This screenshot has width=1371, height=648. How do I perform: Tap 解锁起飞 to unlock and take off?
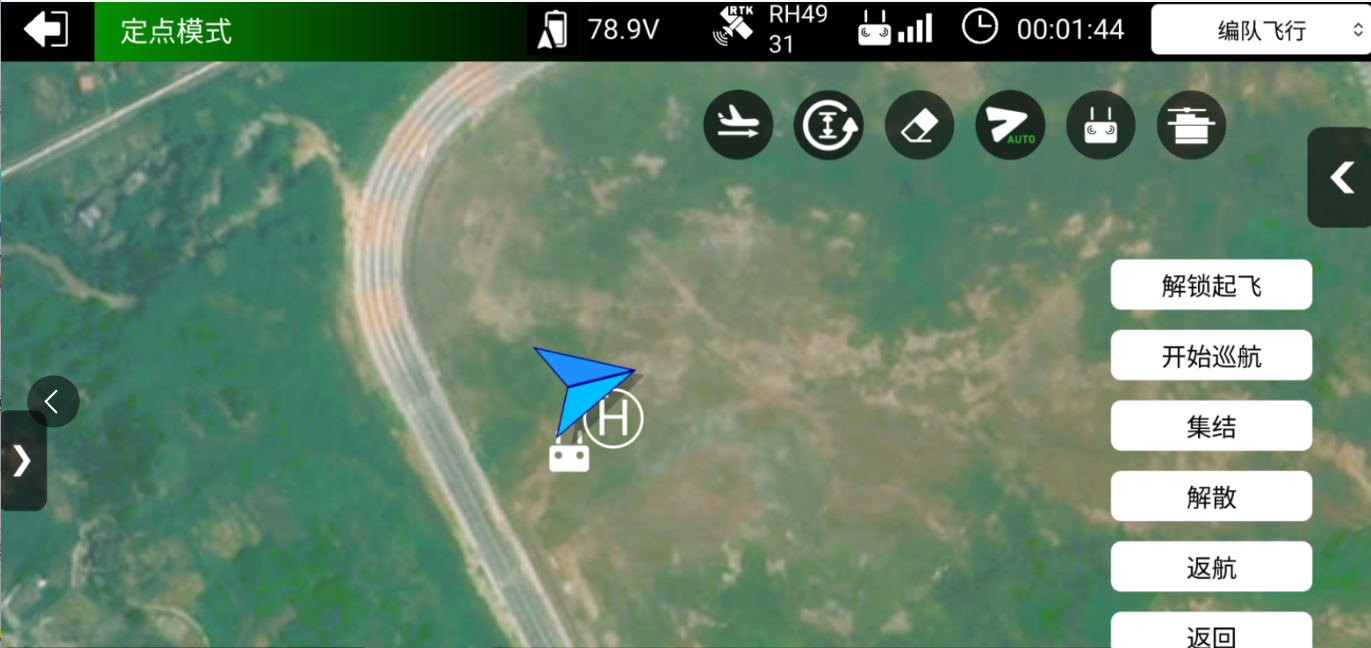tap(1211, 286)
